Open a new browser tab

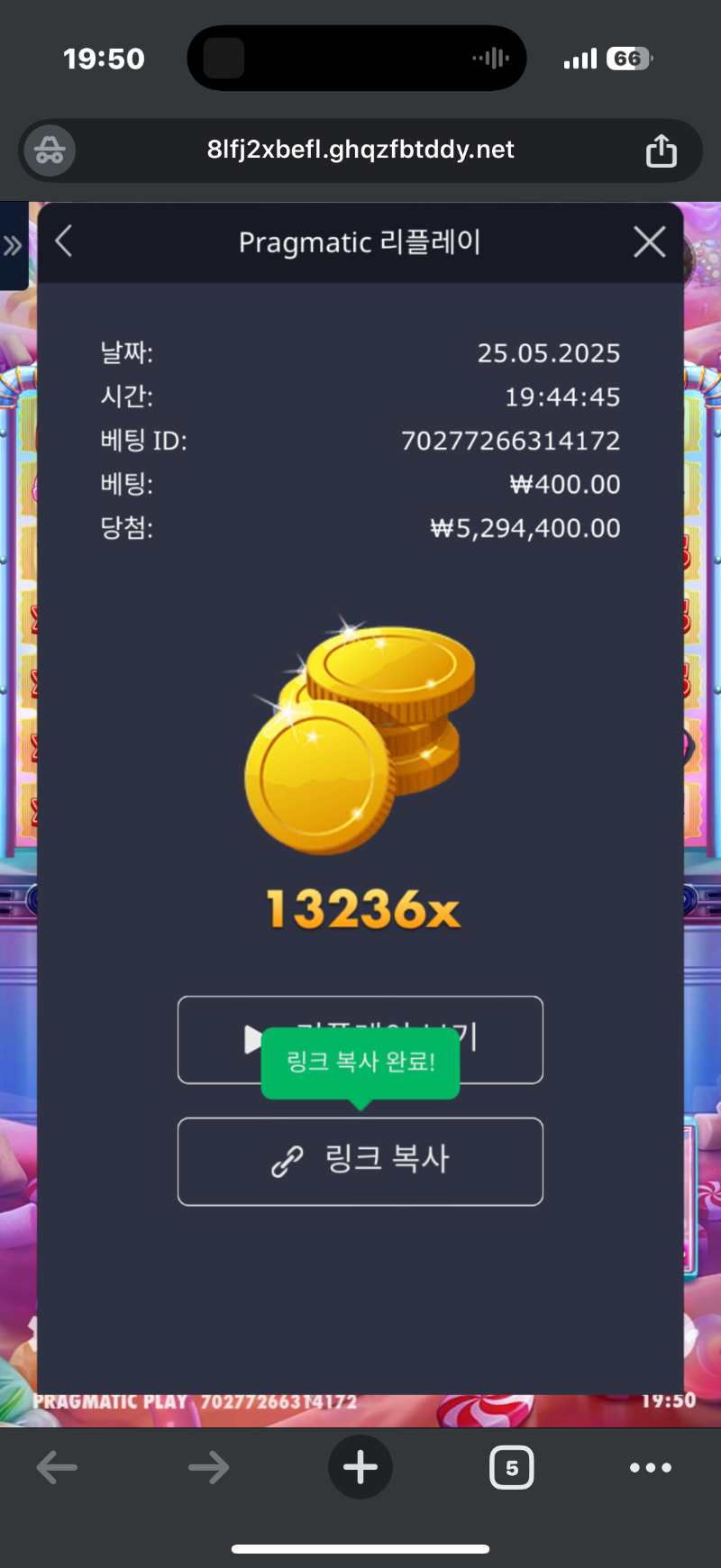pyautogui.click(x=360, y=1467)
